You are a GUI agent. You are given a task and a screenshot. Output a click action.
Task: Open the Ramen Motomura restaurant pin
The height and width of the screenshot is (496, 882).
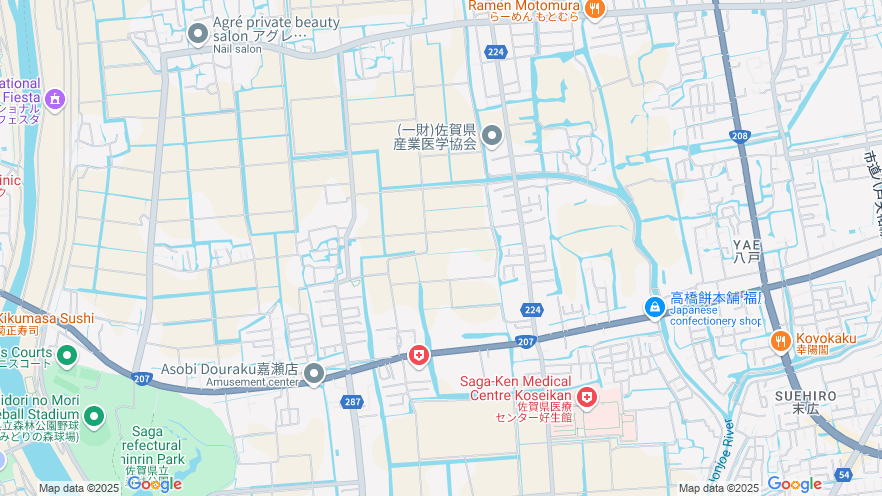coord(595,10)
